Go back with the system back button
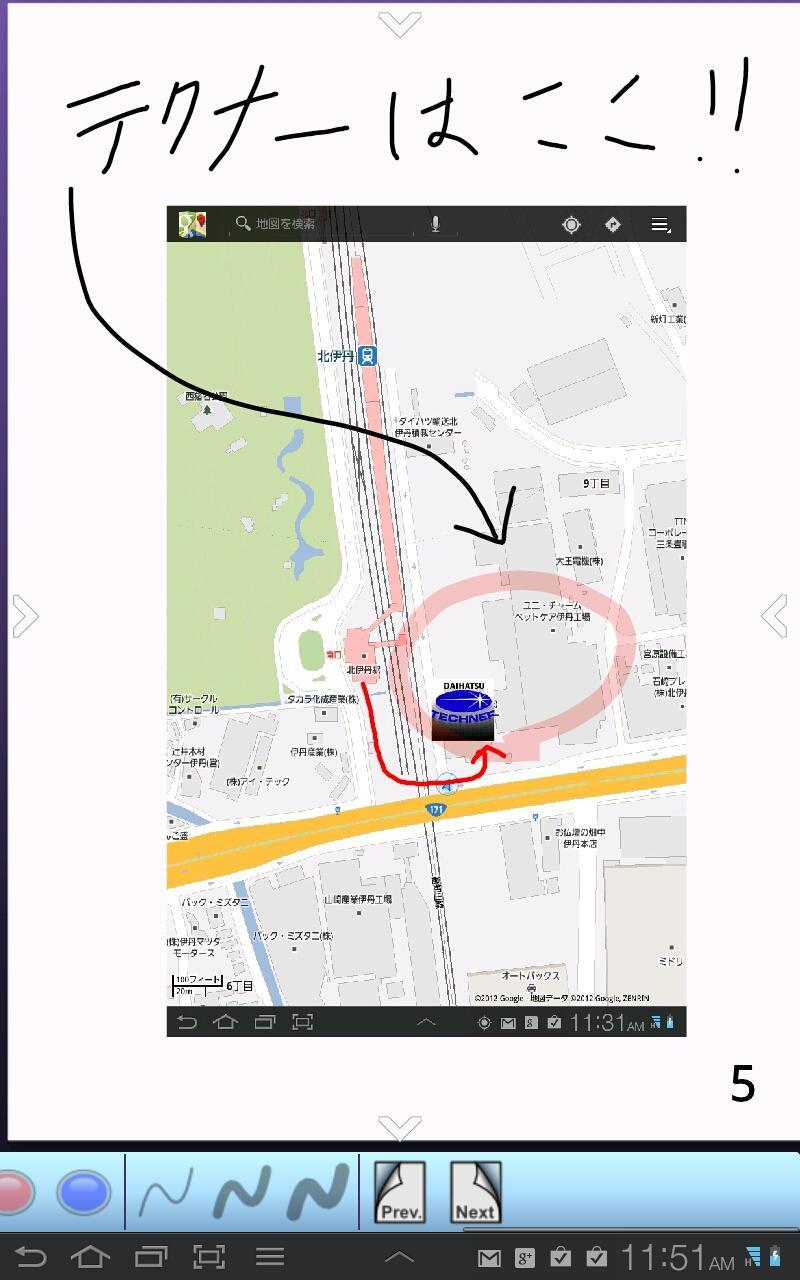 pos(30,1256)
